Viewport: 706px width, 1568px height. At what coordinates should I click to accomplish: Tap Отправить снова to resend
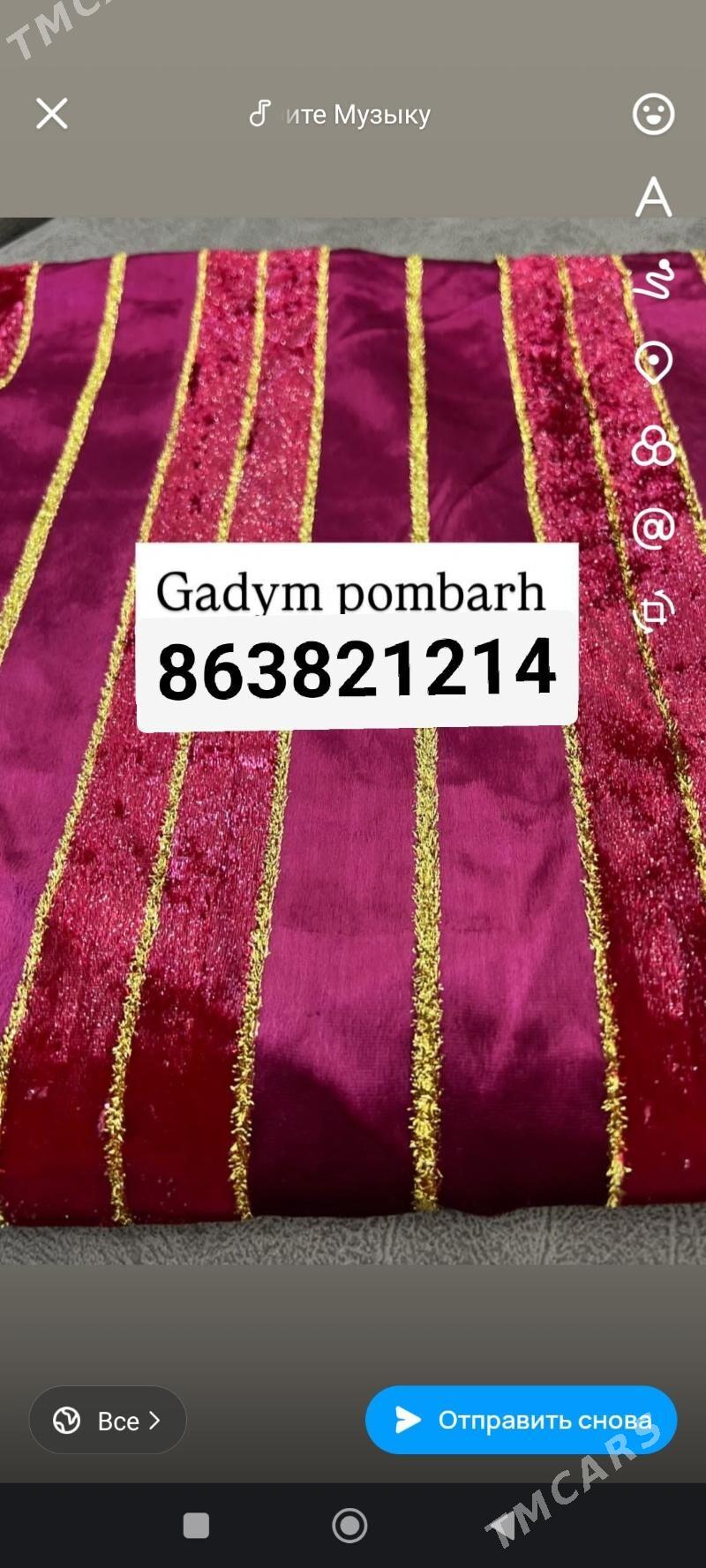[x=521, y=1420]
